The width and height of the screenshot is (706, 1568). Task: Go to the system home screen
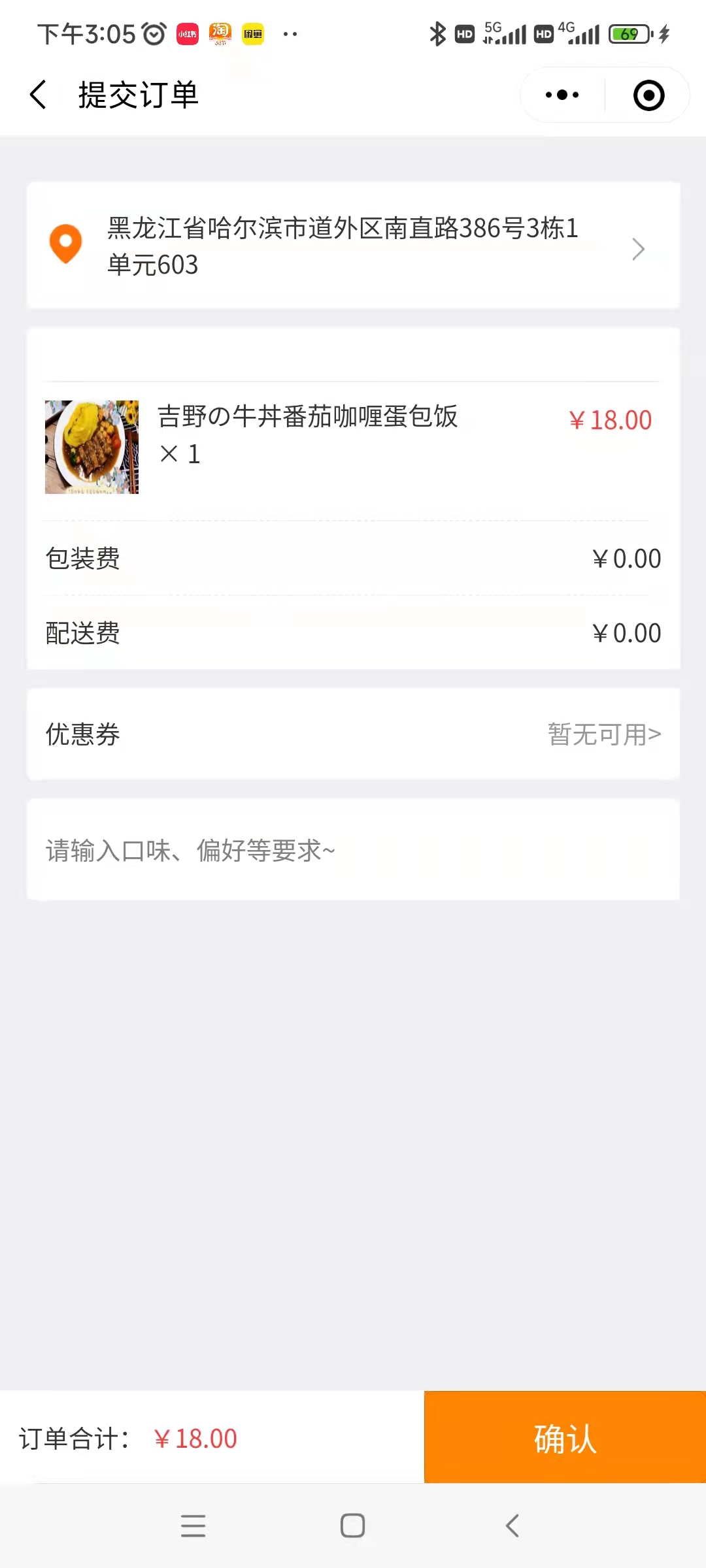[x=353, y=1526]
